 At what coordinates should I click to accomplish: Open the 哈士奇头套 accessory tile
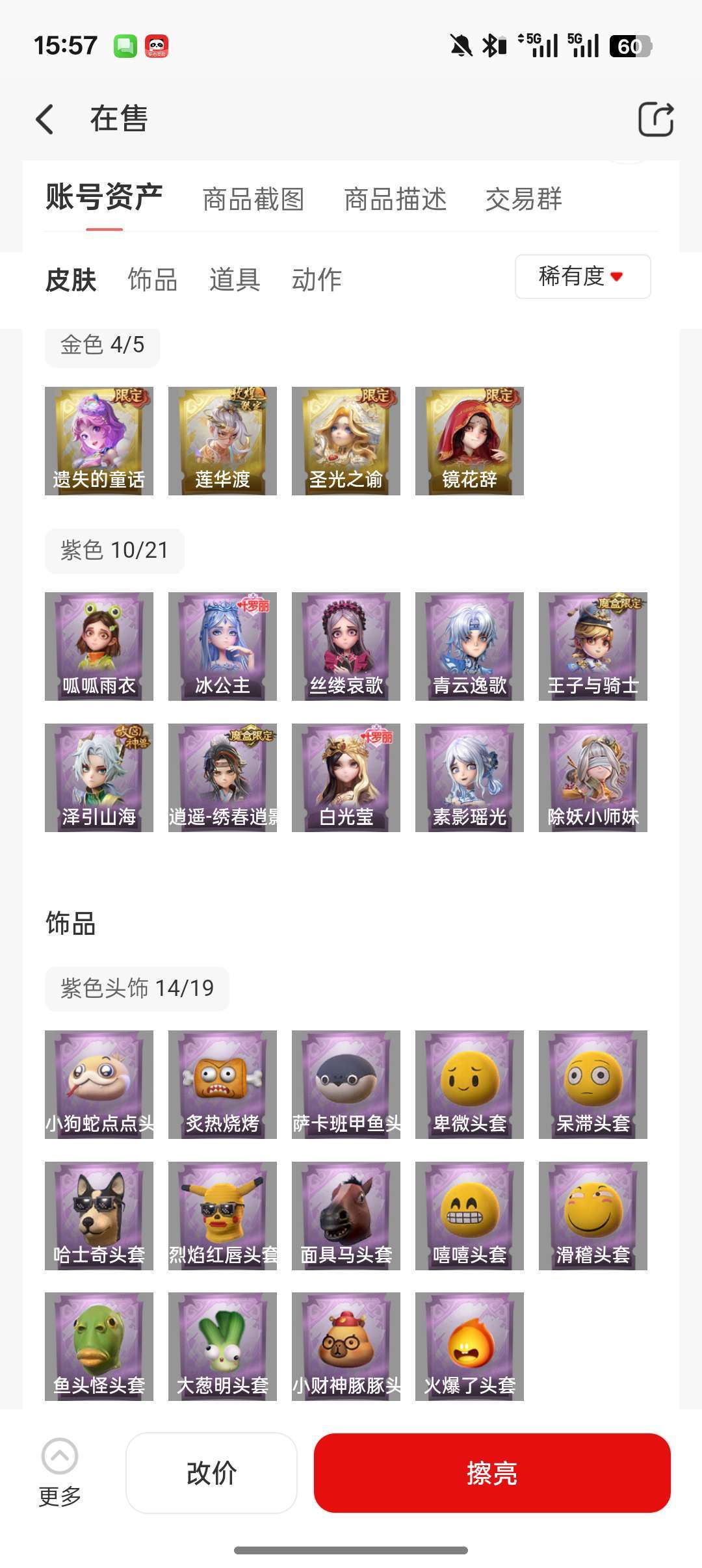(x=99, y=1216)
